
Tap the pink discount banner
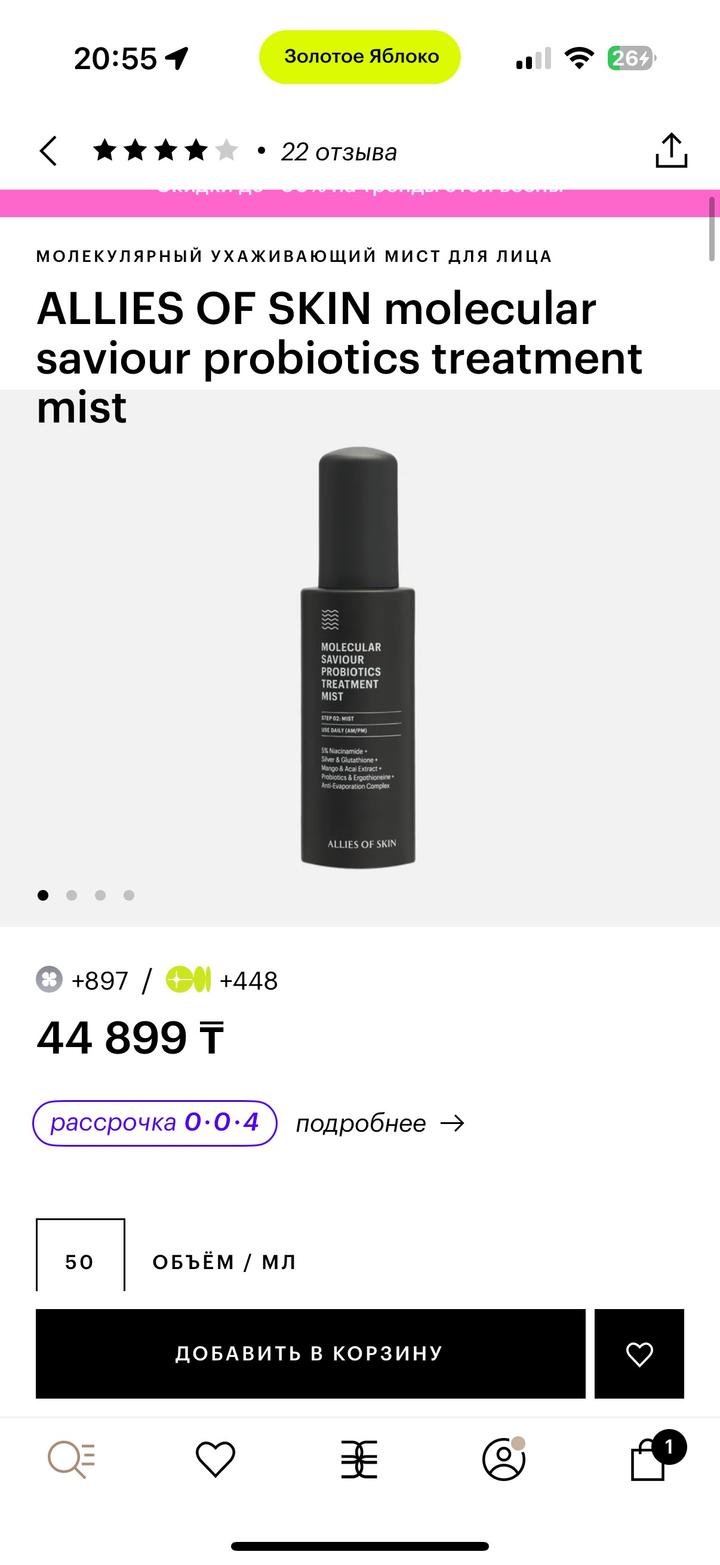click(x=360, y=203)
